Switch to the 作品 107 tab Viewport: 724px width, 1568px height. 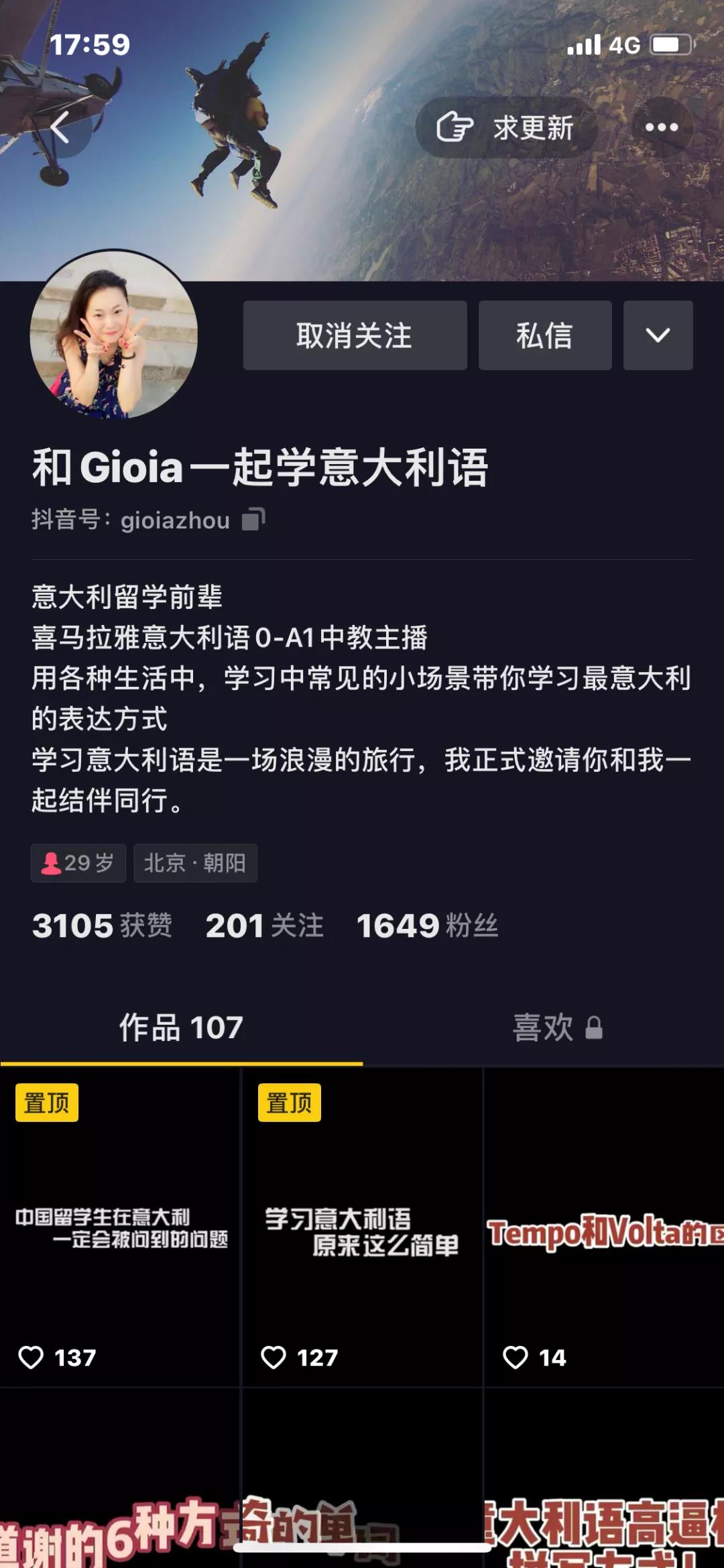pos(181,1027)
